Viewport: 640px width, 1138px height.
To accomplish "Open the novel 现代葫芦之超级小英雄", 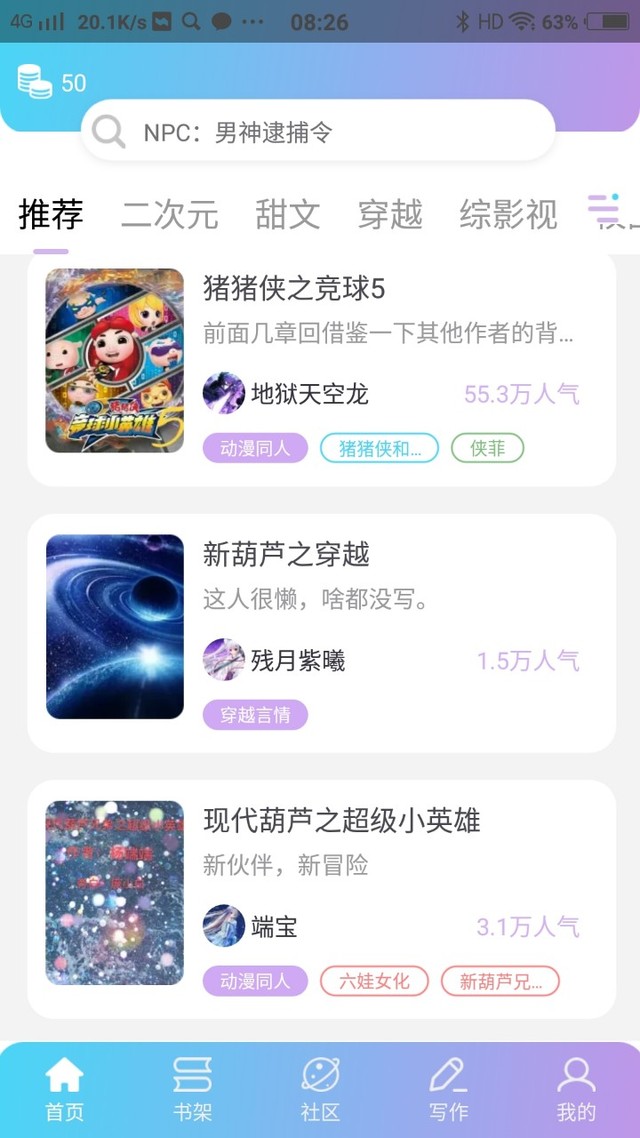I will coord(341,820).
